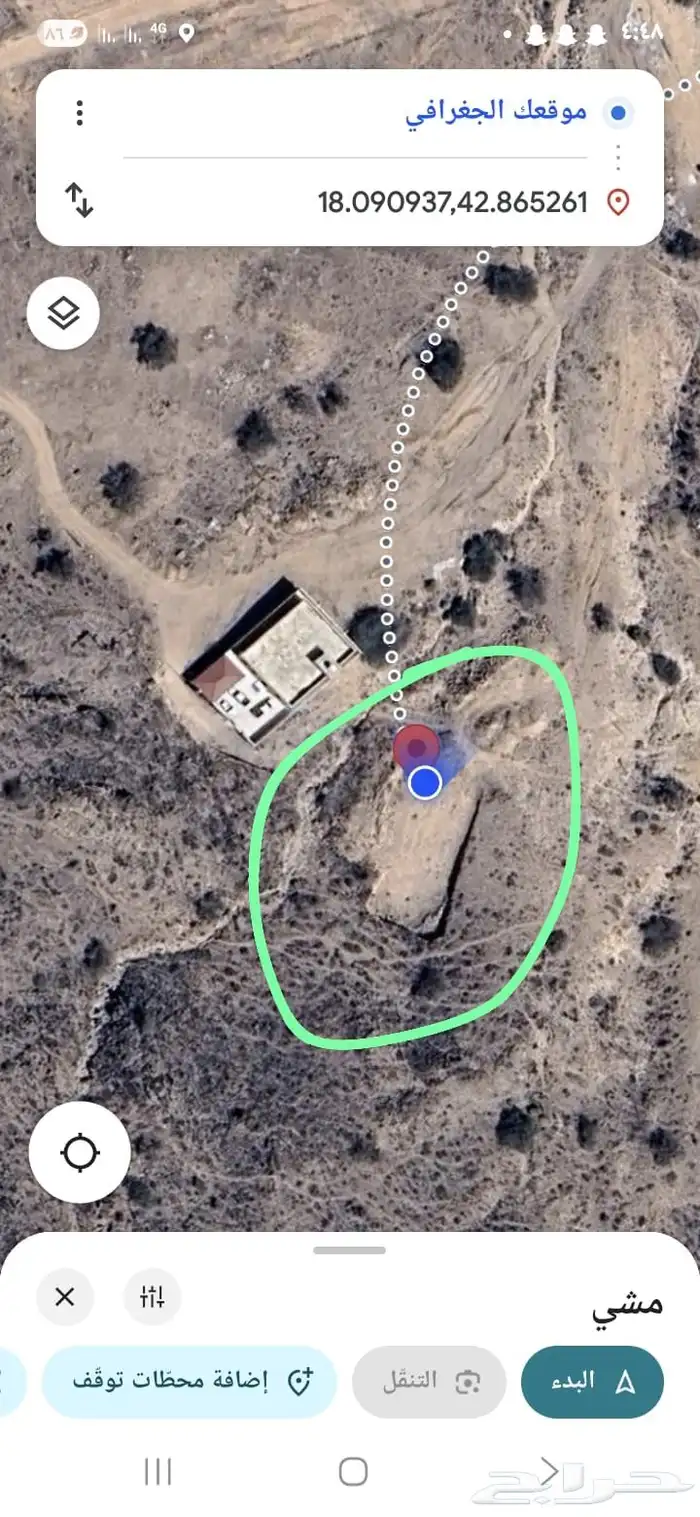Go to home screen
The width and height of the screenshot is (700, 1517).
point(353,1471)
